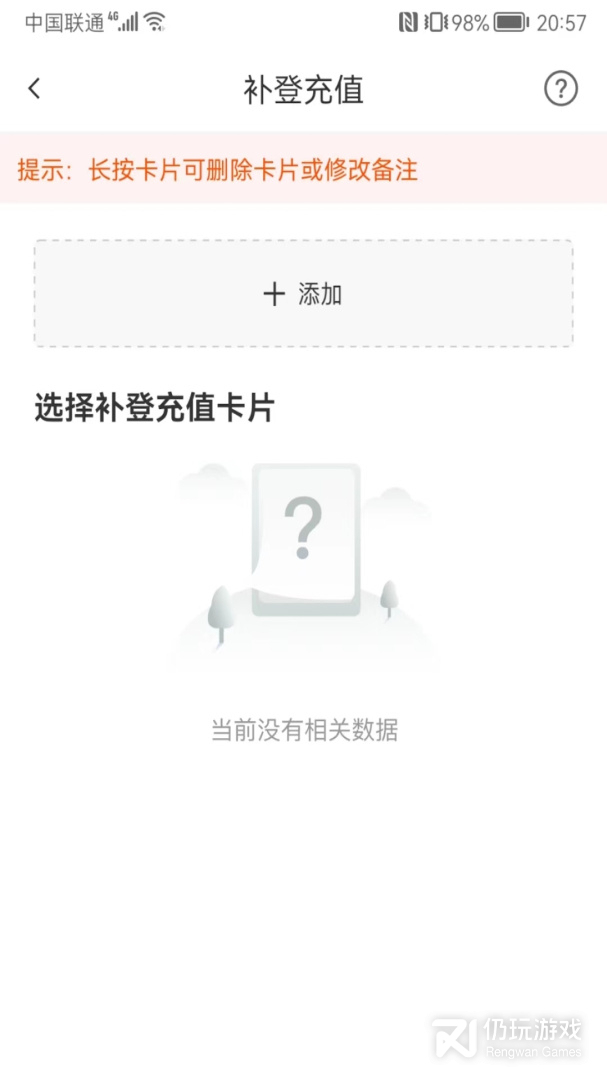The image size is (607, 1080).
Task: Tap the 添加 button to add a card
Action: pyautogui.click(x=303, y=293)
